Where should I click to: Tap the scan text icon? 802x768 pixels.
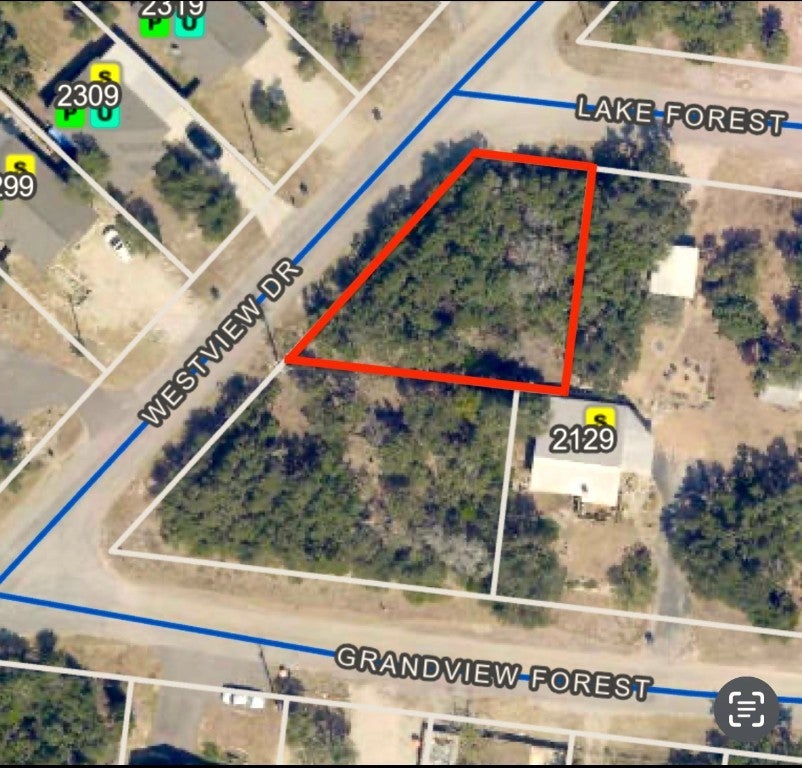coord(746,709)
